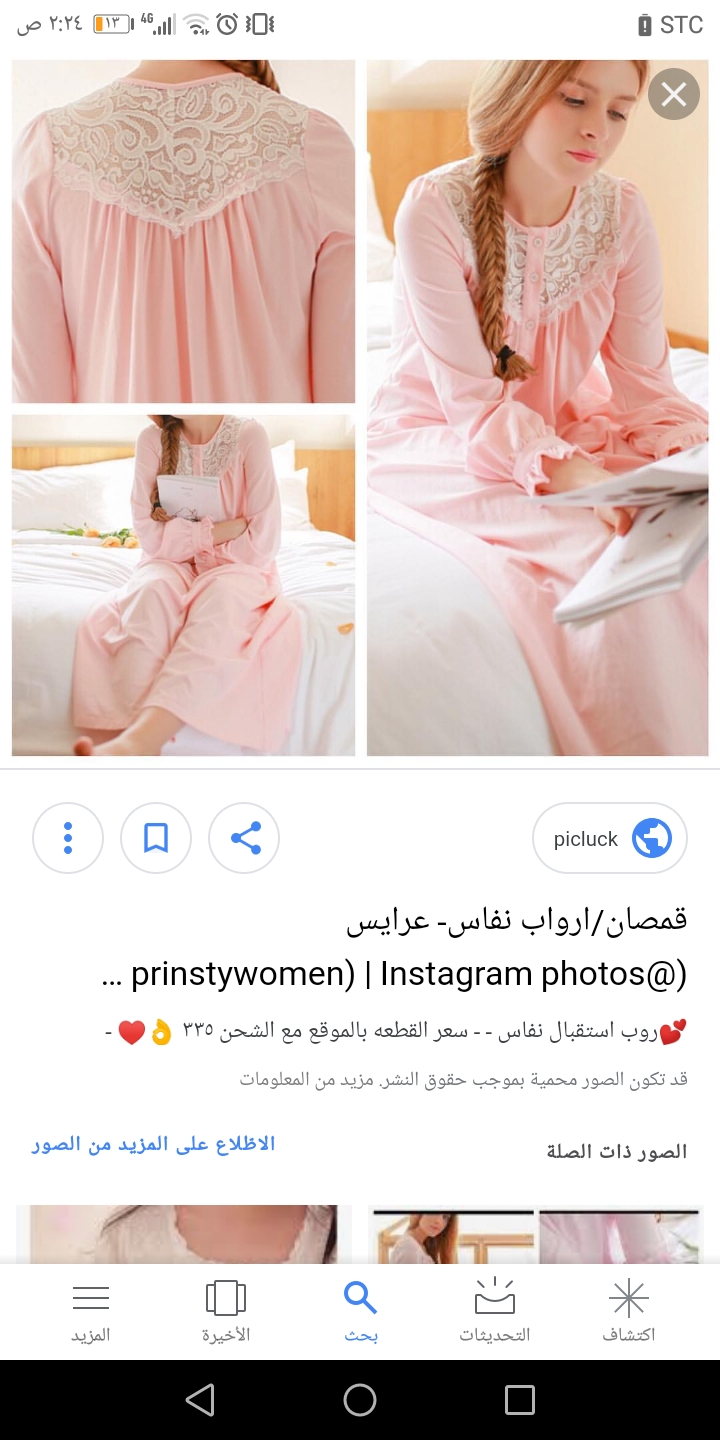Open the المزيد menu tab
Screen dimensions: 720x1440
(x=91, y=1312)
